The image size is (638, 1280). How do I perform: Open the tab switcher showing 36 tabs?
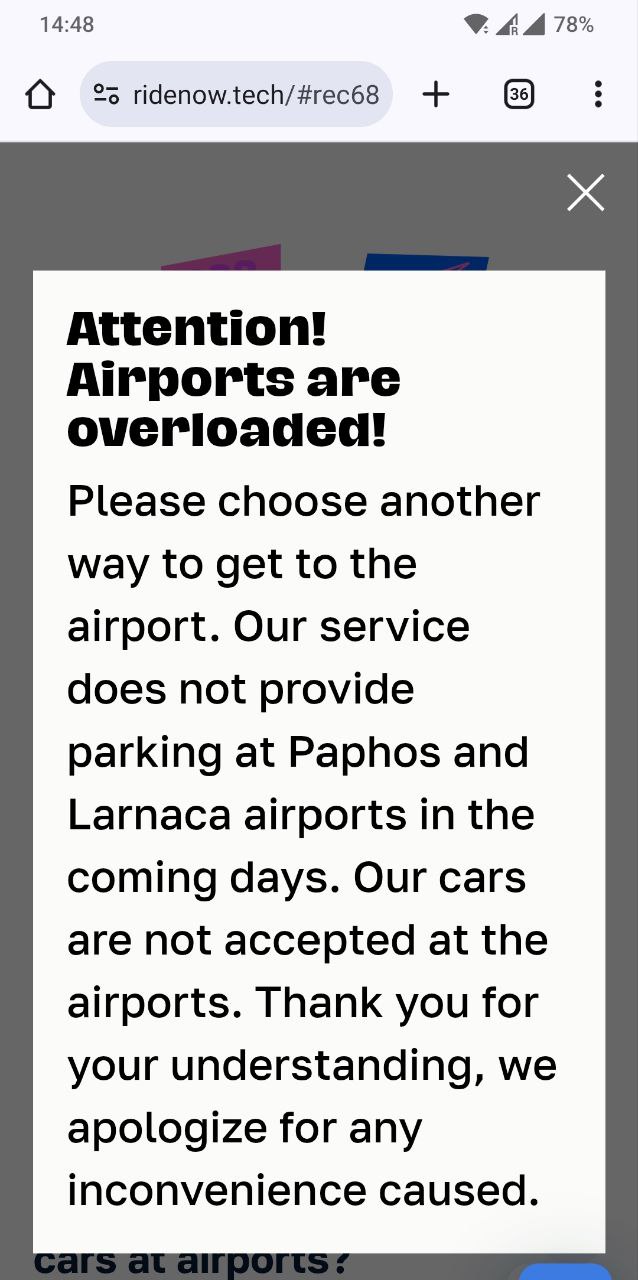pyautogui.click(x=518, y=95)
